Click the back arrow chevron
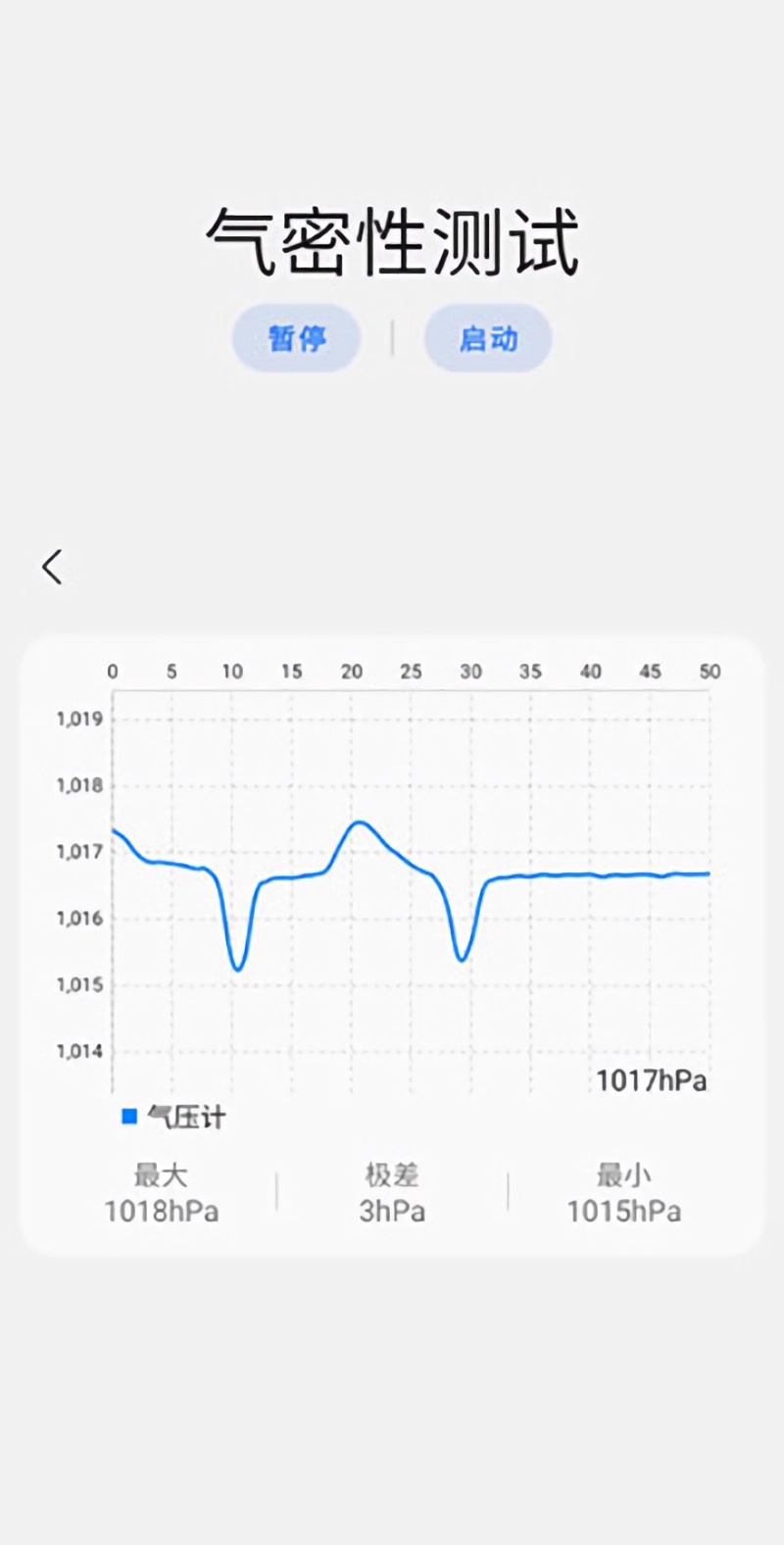This screenshot has width=784, height=1545. pyautogui.click(x=52, y=566)
